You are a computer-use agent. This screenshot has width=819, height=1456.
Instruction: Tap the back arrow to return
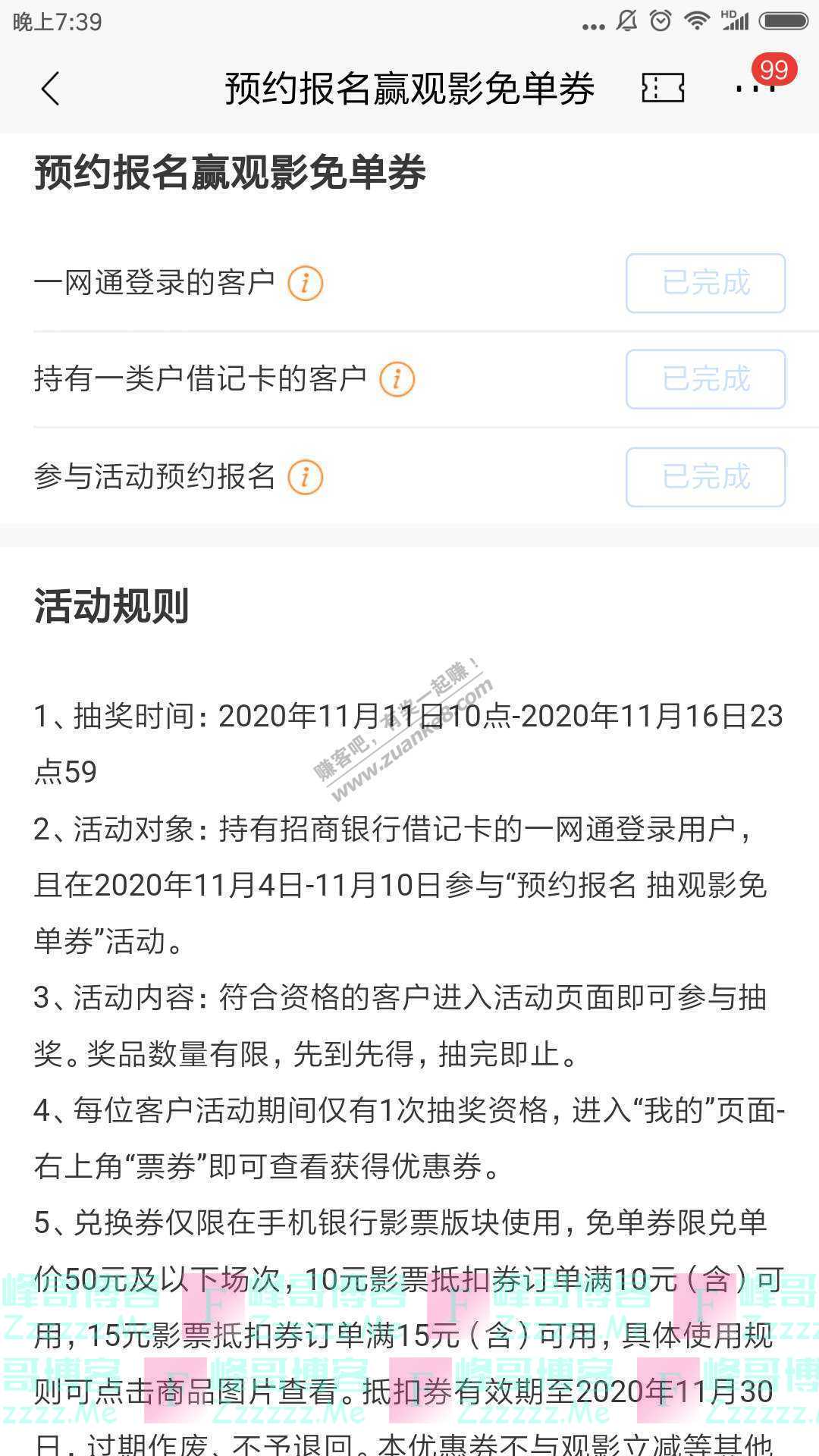click(x=47, y=88)
